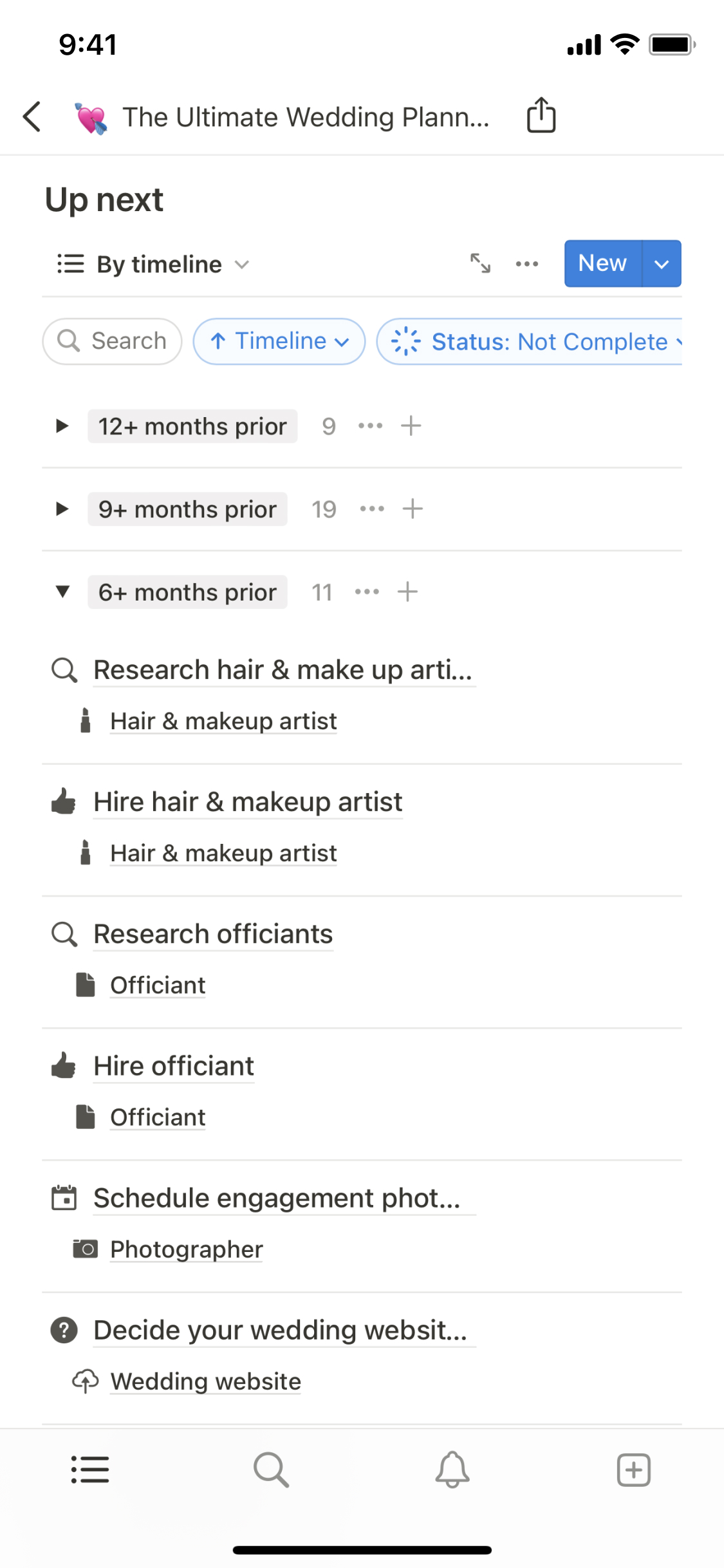Add an item to 6+ months prior
724x1568 pixels.
[x=407, y=592]
